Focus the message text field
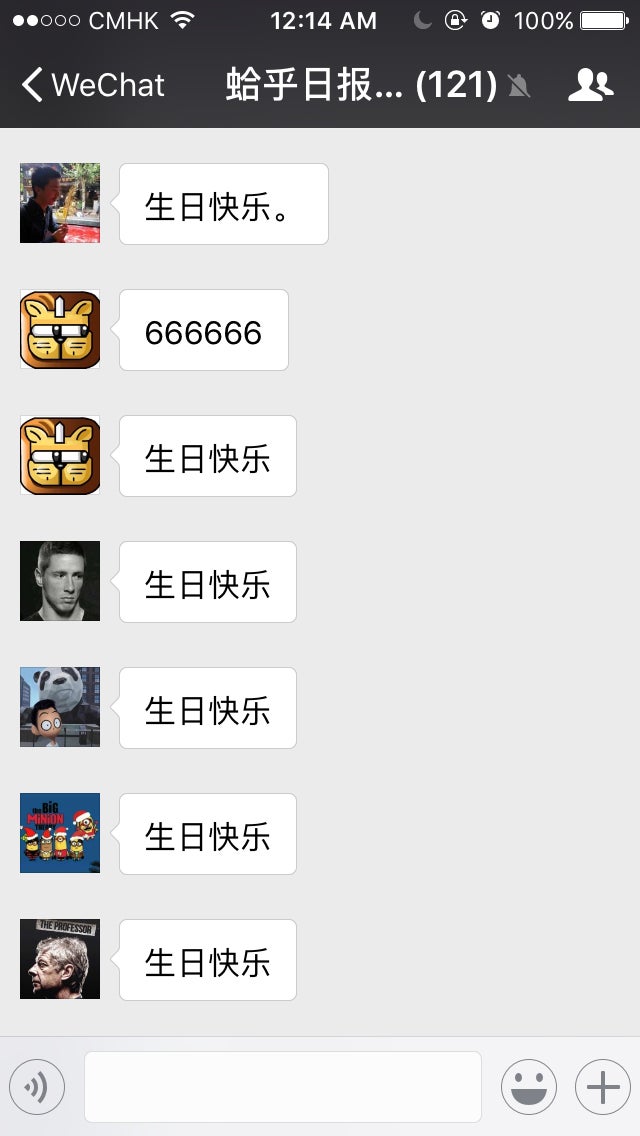Image resolution: width=640 pixels, height=1136 pixels. 282,1086
